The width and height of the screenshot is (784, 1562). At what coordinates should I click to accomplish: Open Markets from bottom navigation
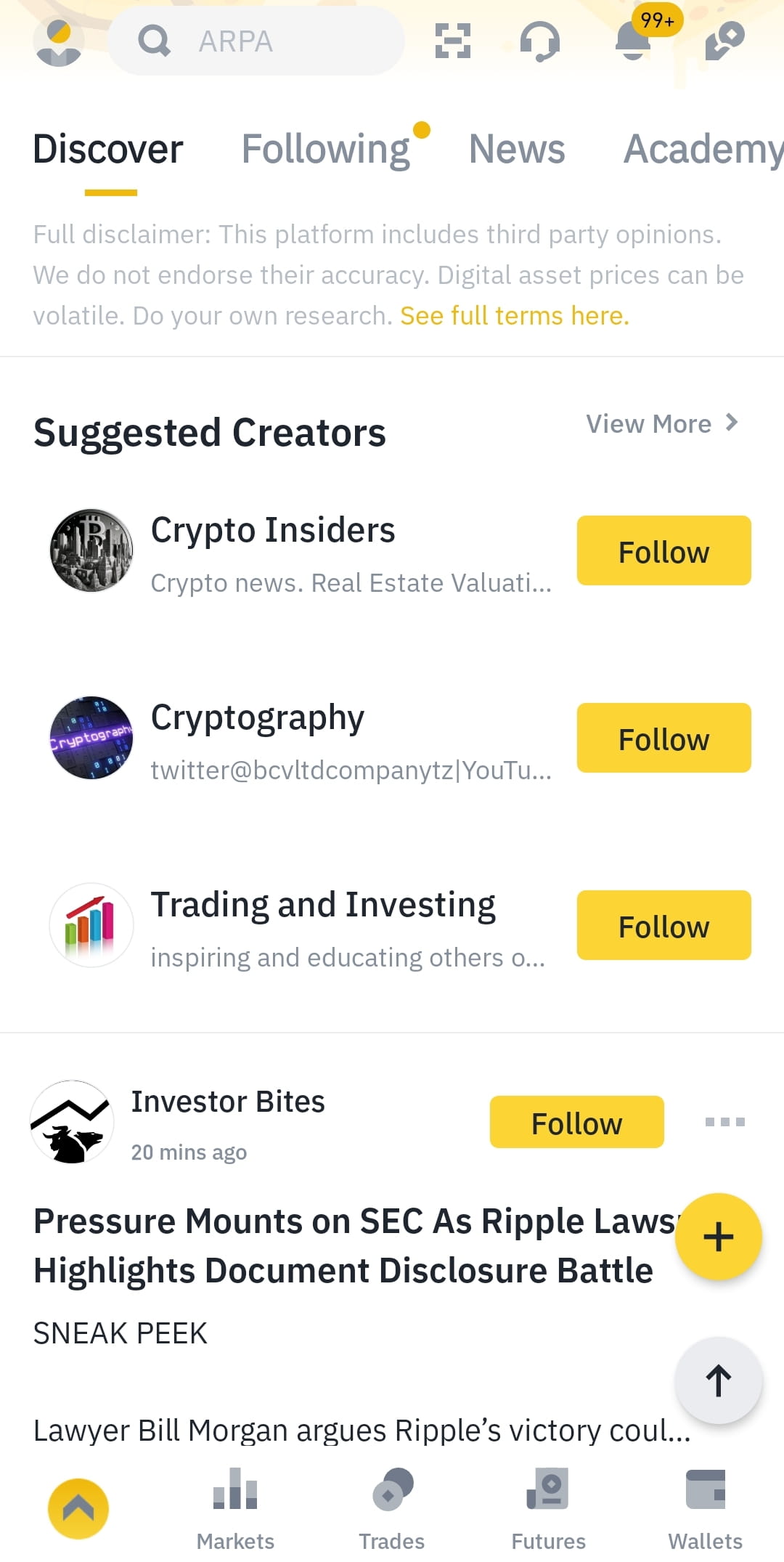(x=234, y=1510)
